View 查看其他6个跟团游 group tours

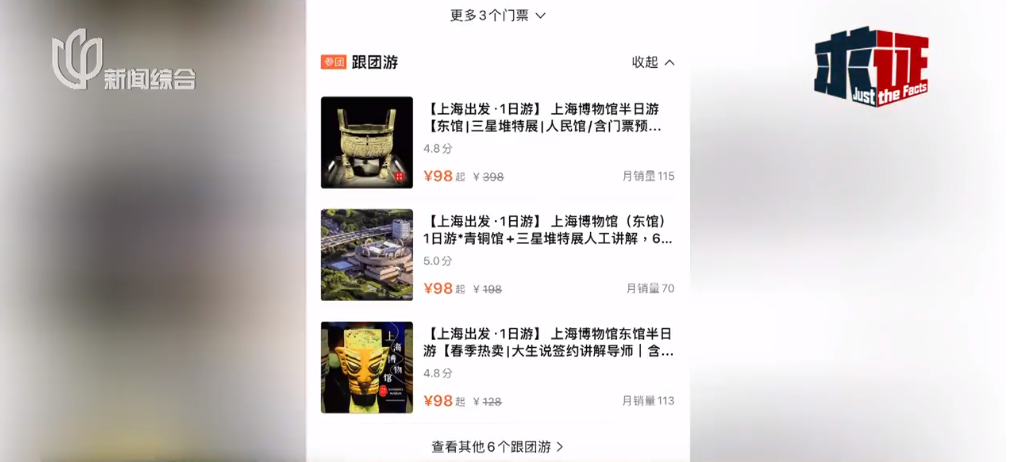[x=498, y=447]
